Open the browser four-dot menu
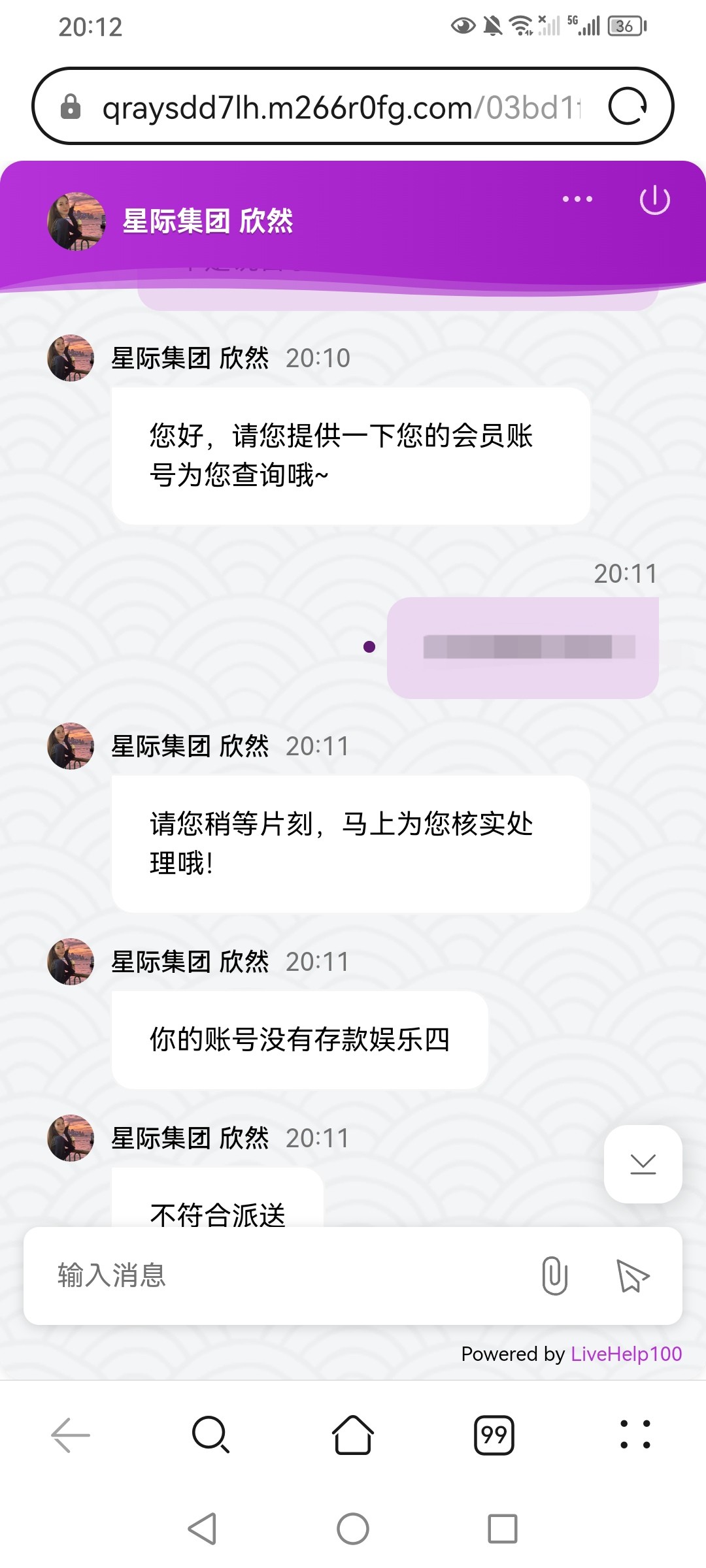The width and height of the screenshot is (706, 1568). point(635,1435)
